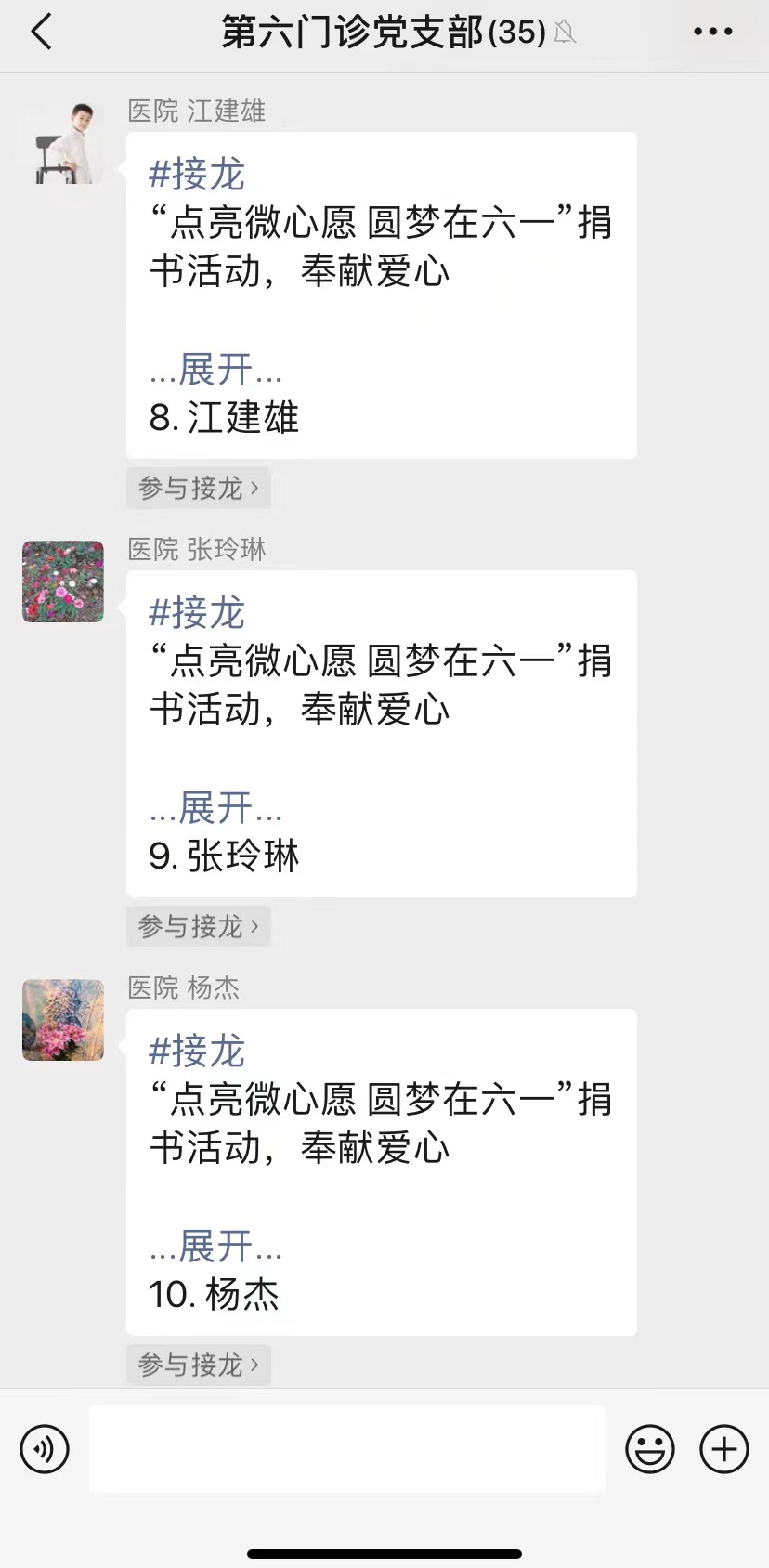Open the three-dot chat info menu

tap(712, 33)
